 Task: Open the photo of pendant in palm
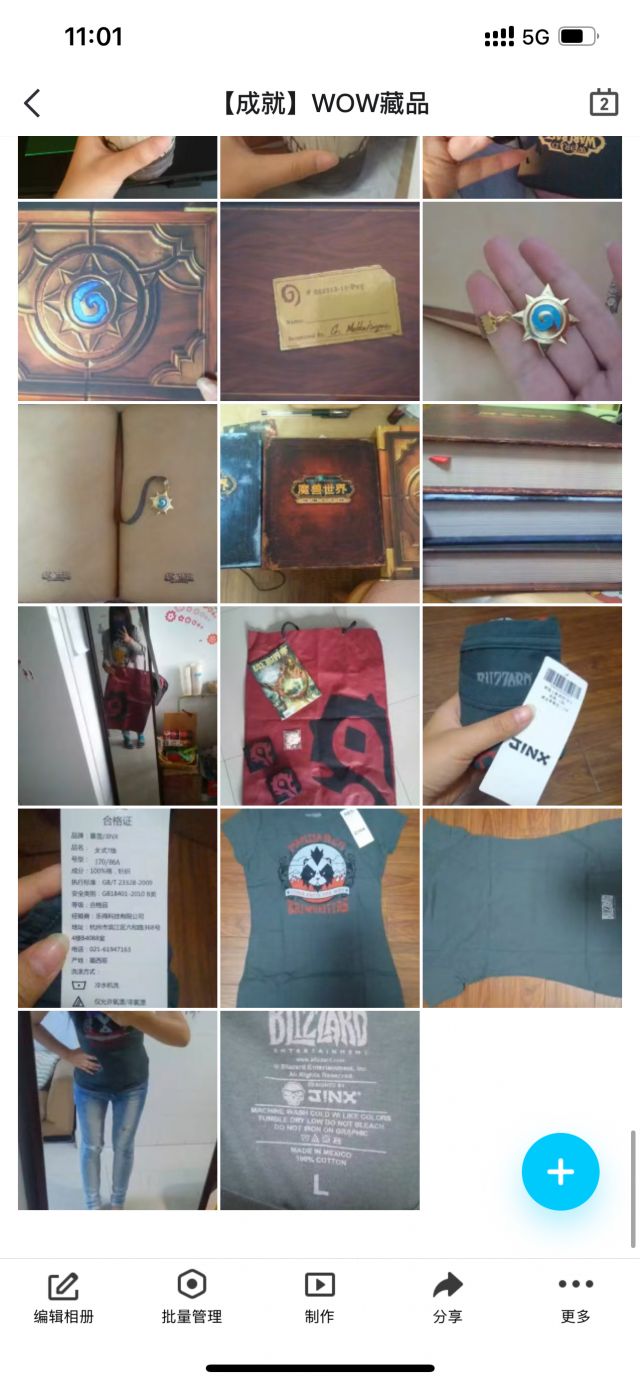(521, 301)
